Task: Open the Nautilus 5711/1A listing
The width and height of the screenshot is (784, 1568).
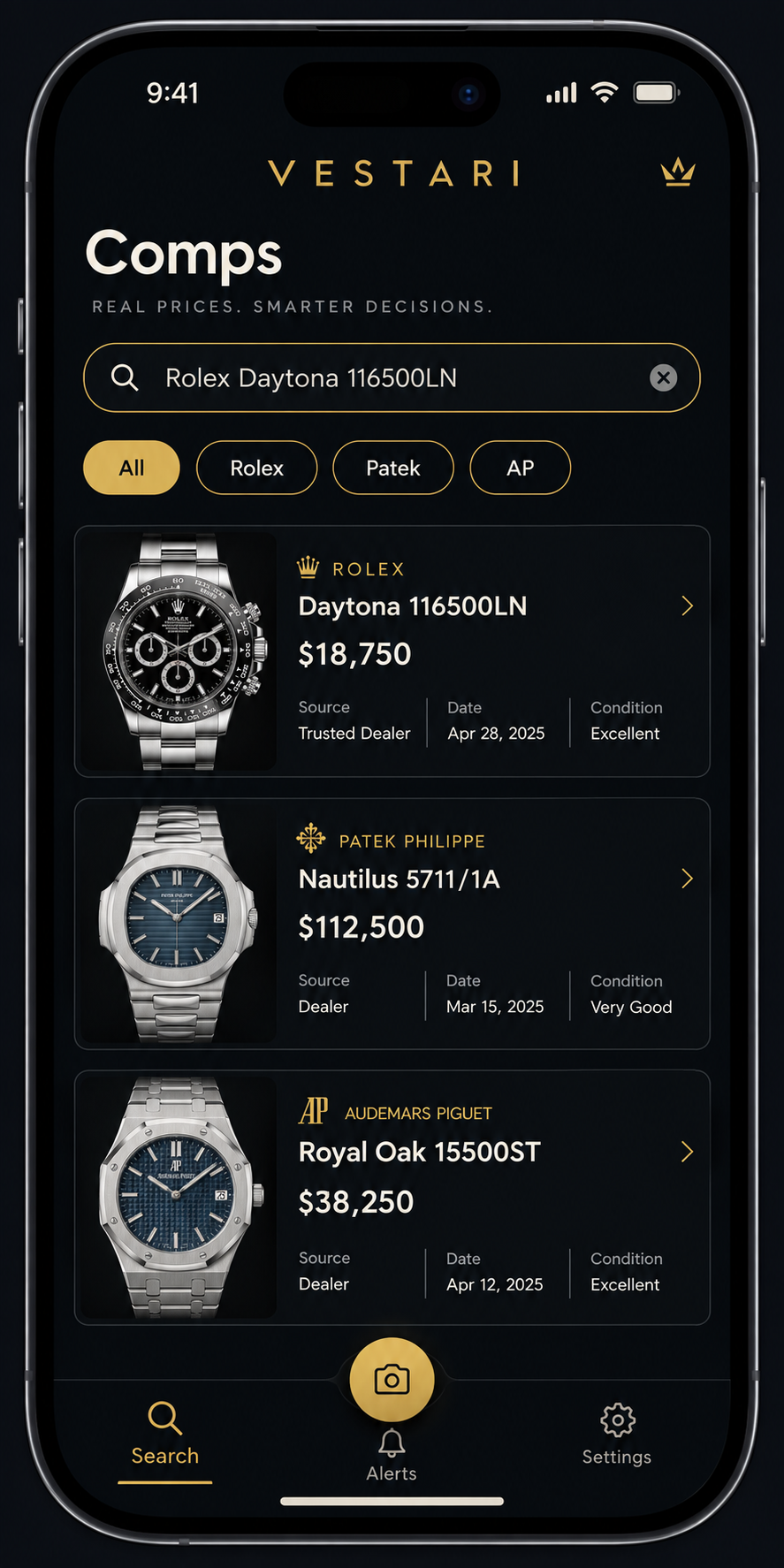Action: point(392,924)
